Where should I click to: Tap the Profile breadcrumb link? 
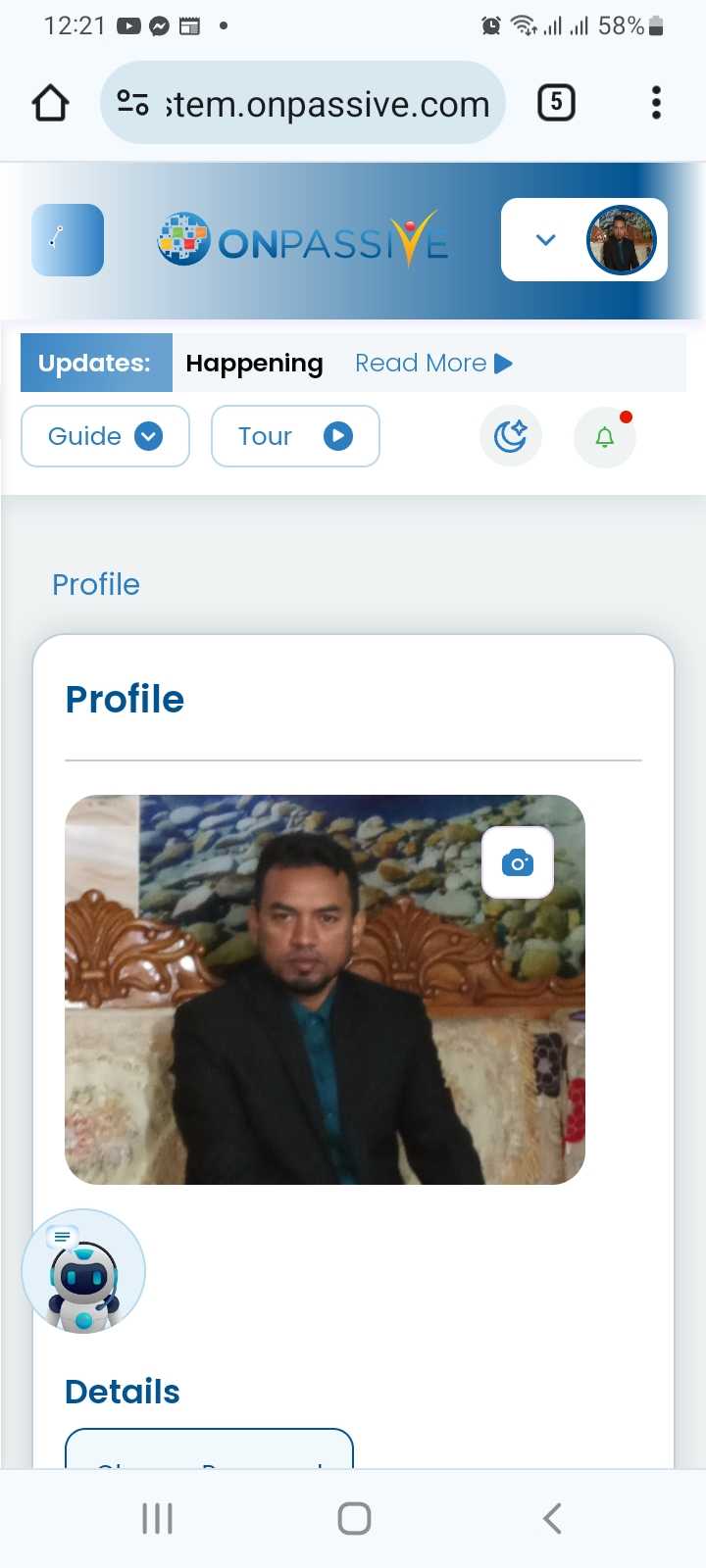(96, 584)
